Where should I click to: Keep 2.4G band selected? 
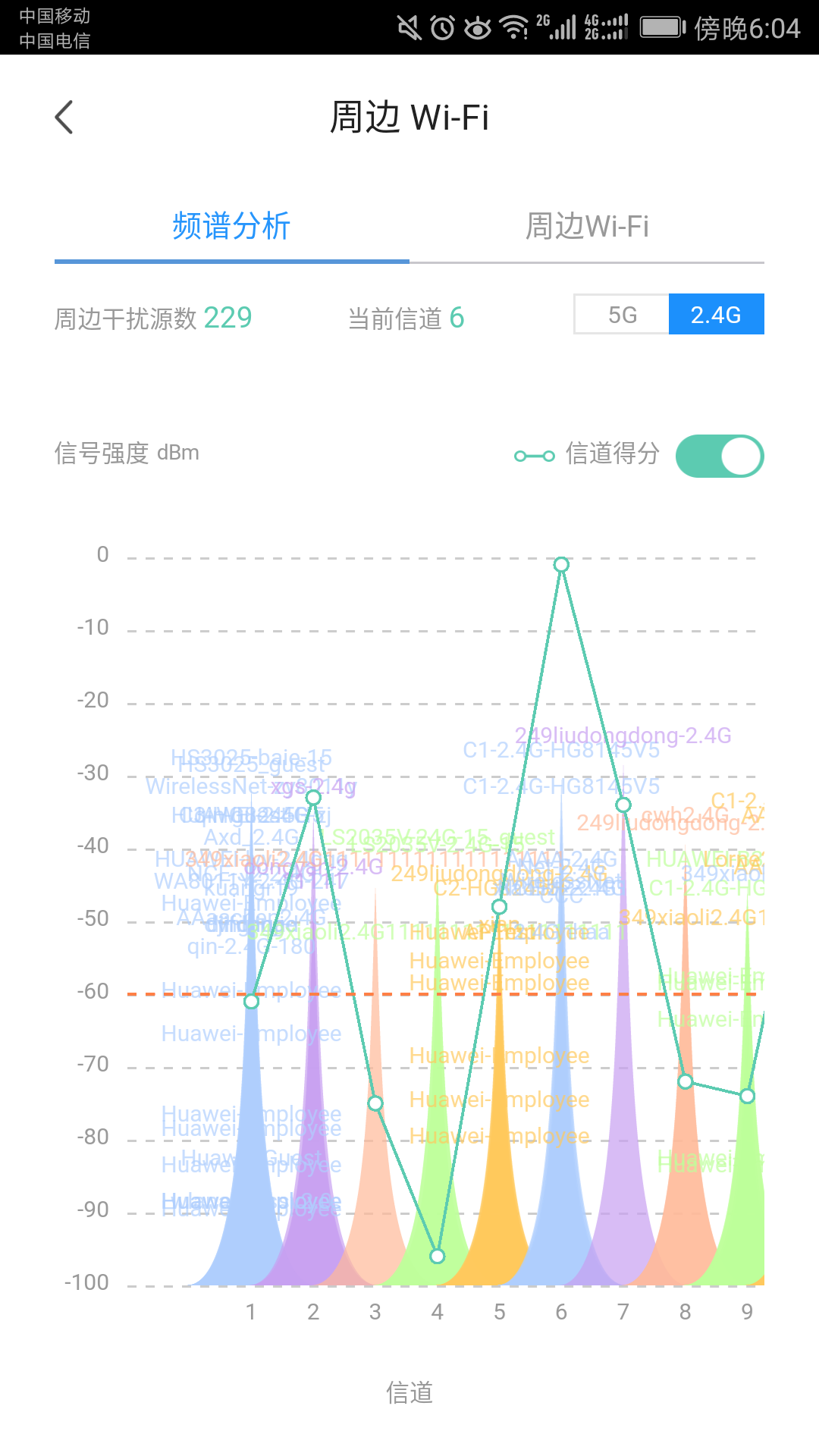point(716,313)
